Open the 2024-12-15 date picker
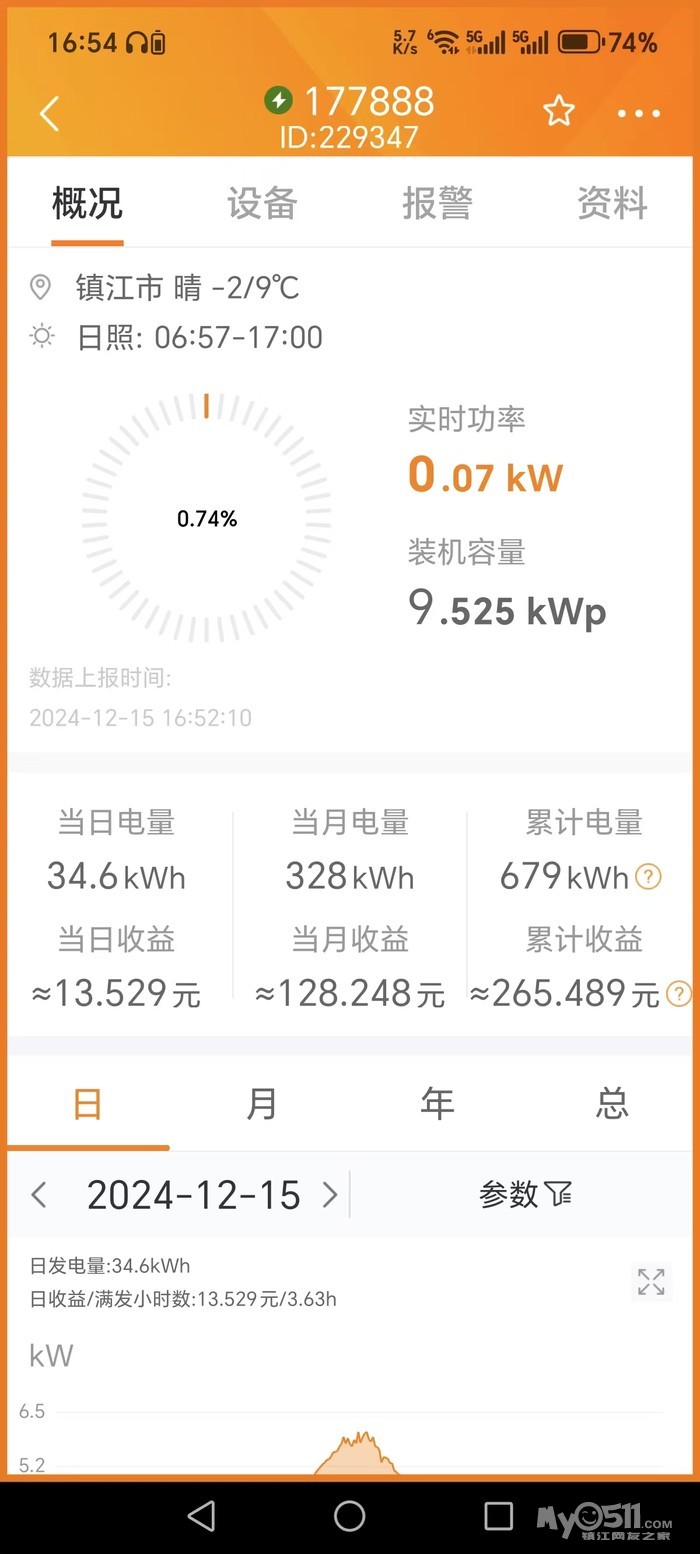Viewport: 700px width, 1554px height. 193,1195
